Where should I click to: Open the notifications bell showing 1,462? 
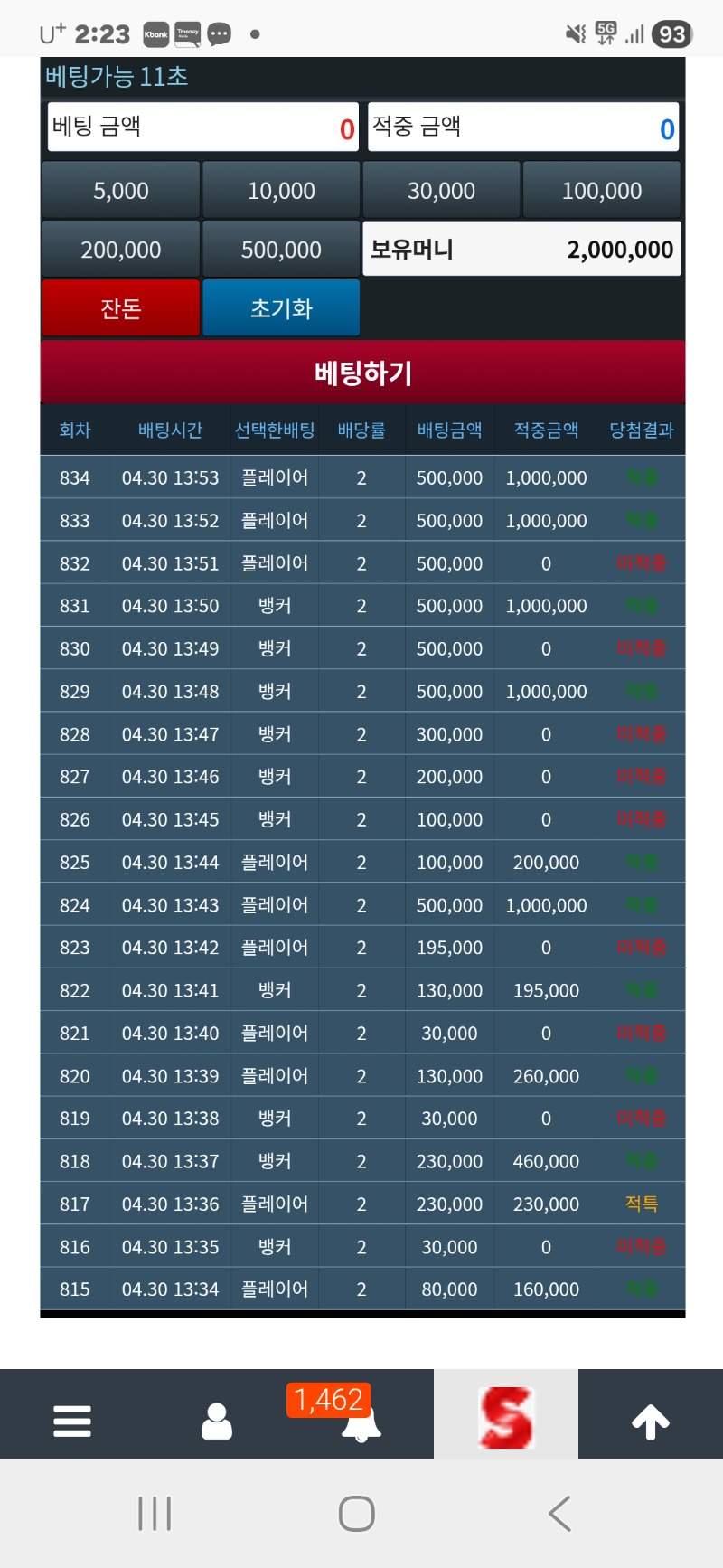pos(361,1421)
